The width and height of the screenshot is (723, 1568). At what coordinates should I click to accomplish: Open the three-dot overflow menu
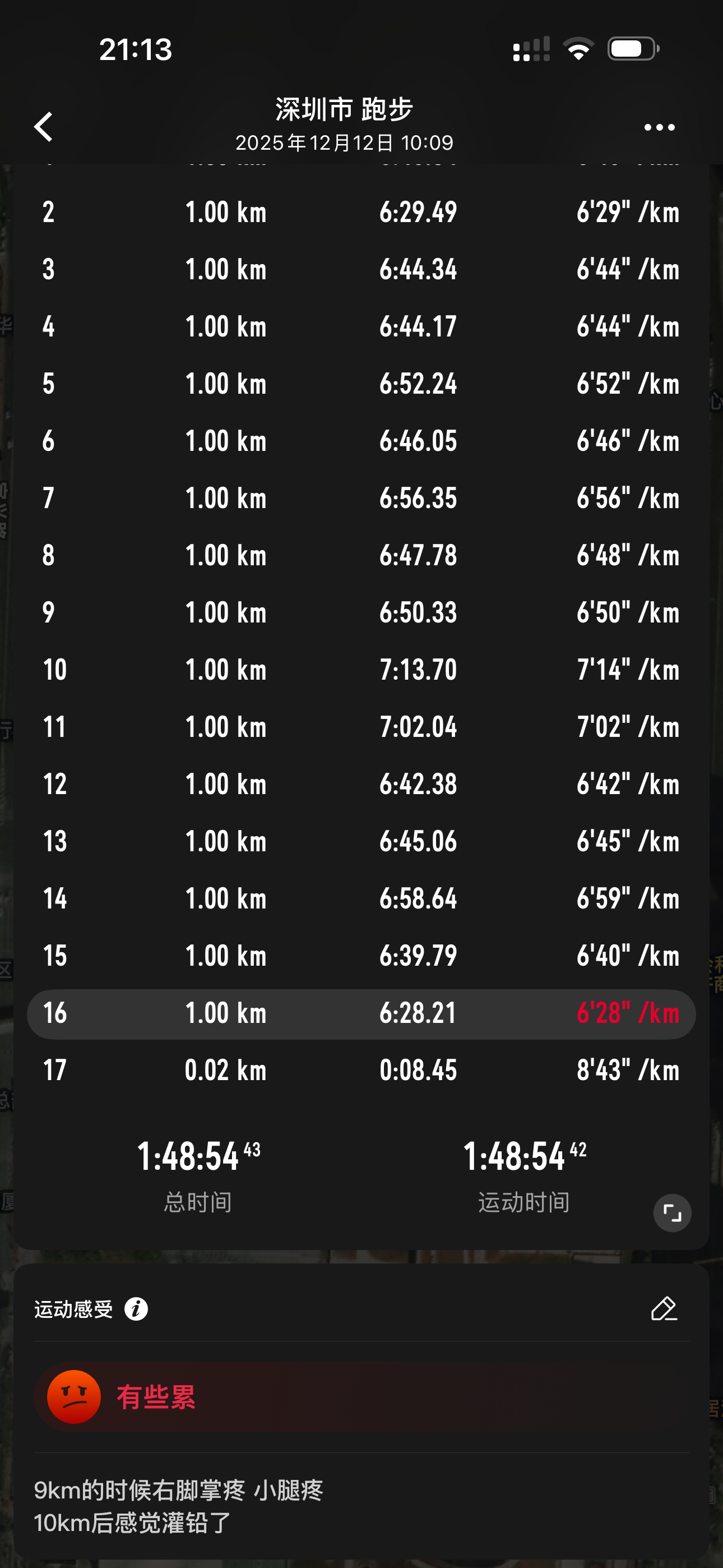click(659, 127)
